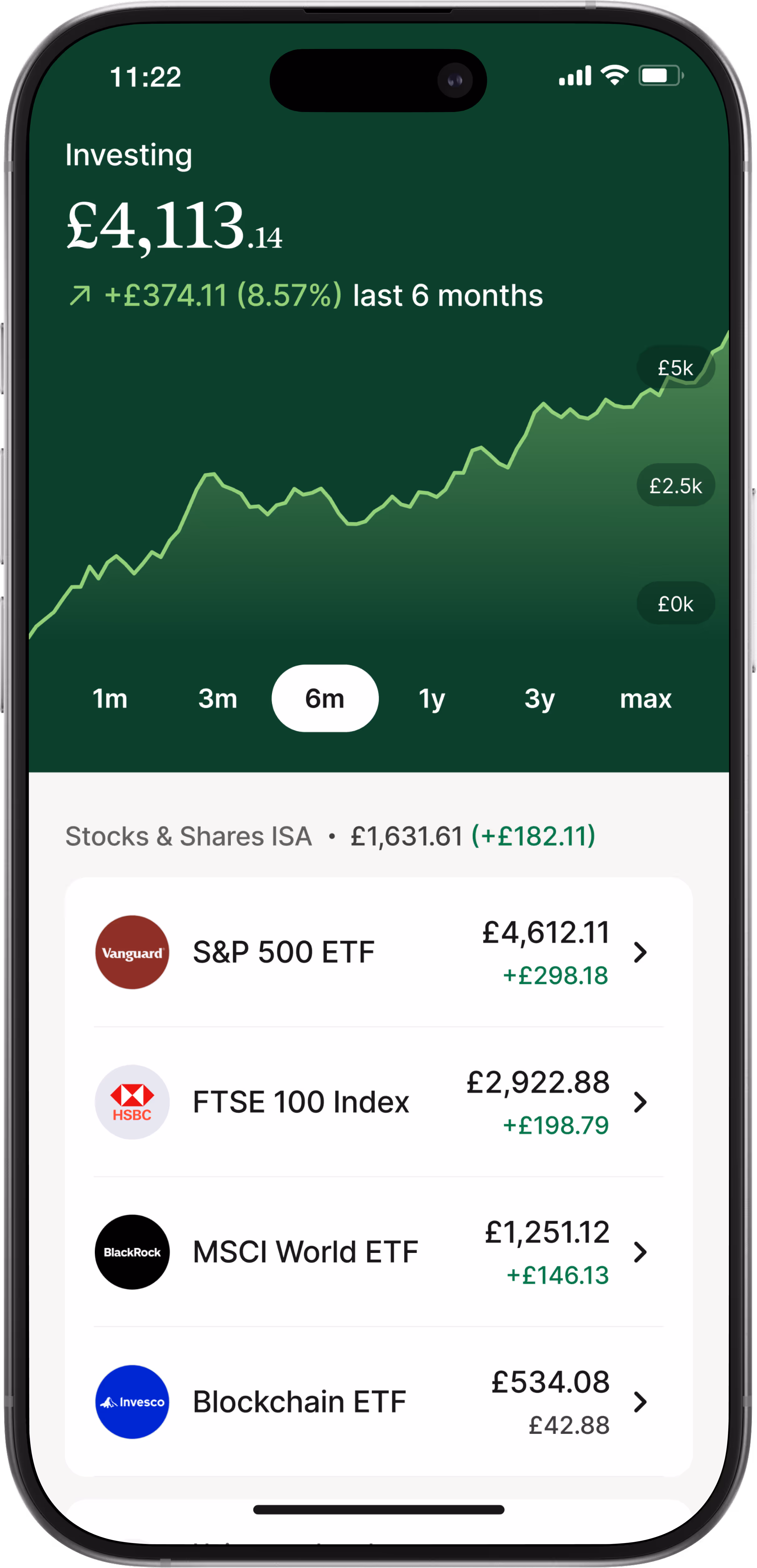This screenshot has height=1568, width=757.
Task: Switch to the 3y range
Action: [539, 699]
